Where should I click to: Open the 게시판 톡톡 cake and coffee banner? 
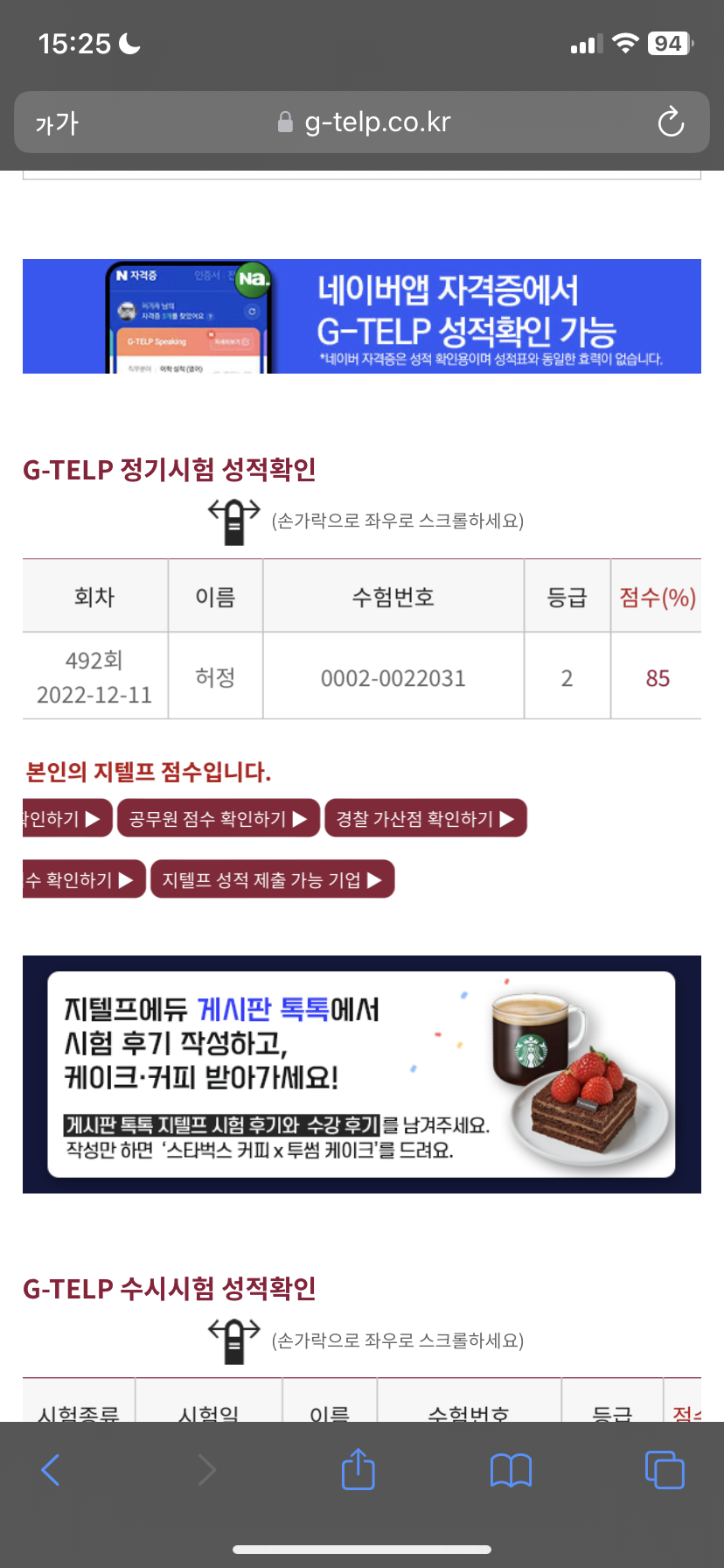click(362, 1074)
